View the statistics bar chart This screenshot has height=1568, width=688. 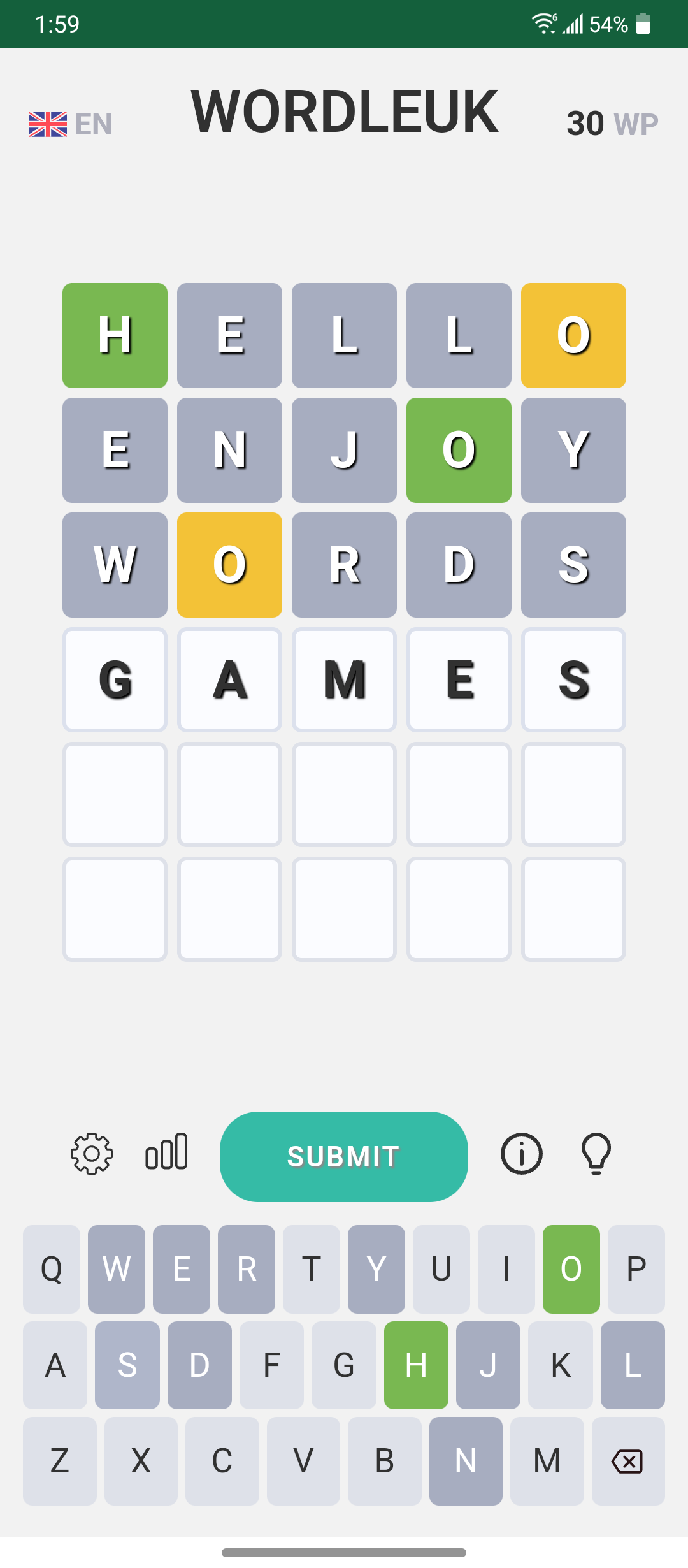pos(166,1152)
